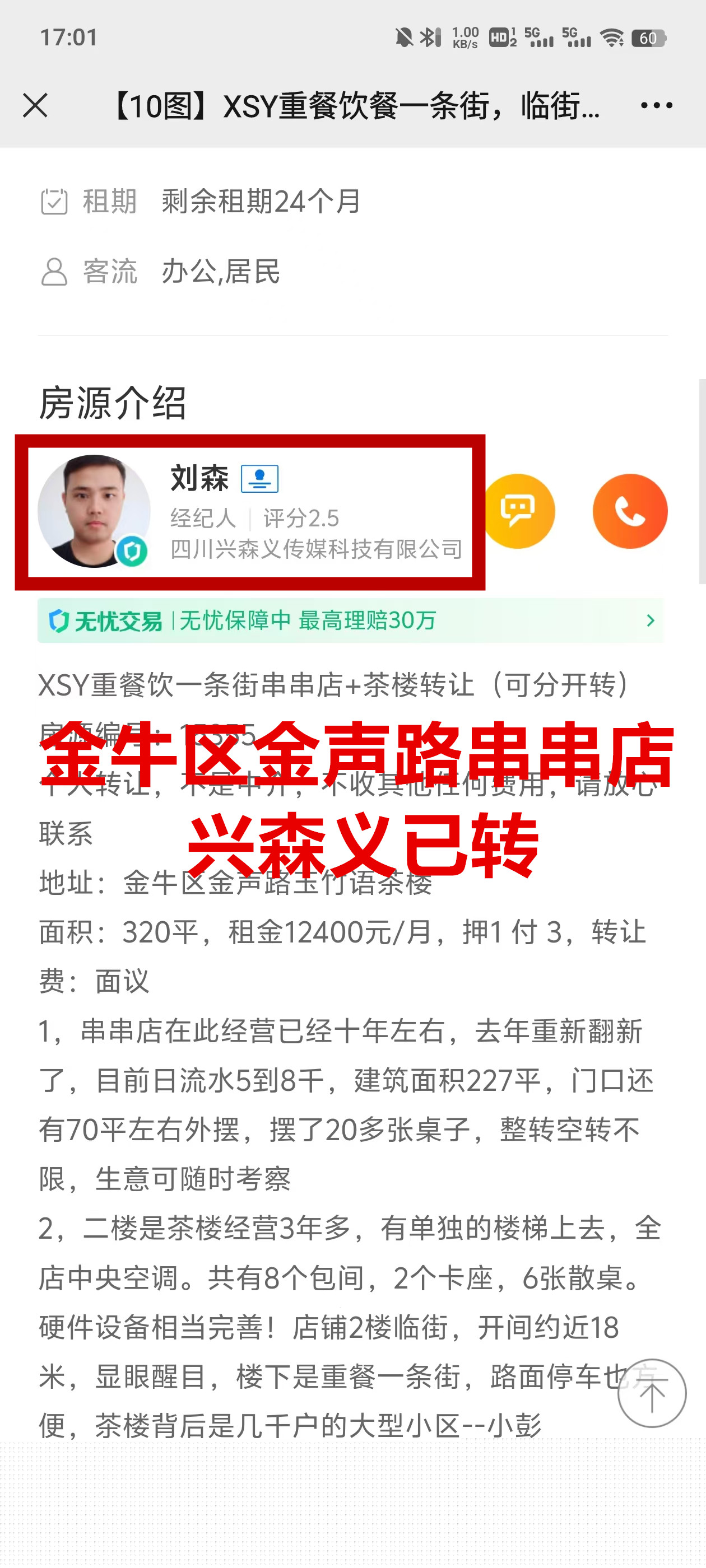Open agent 刘森's profile card
706x1568 pixels.
pos(250,511)
